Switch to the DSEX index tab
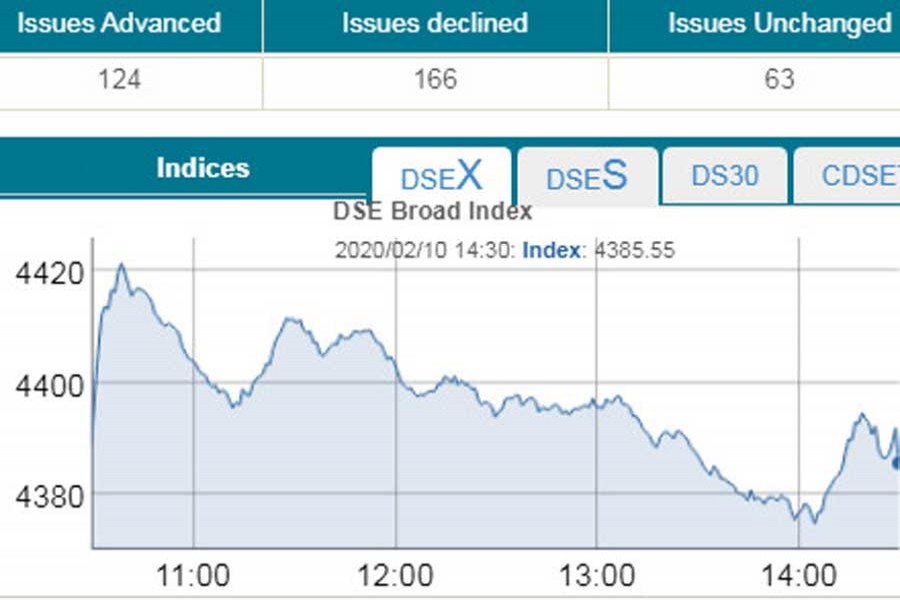The width and height of the screenshot is (900, 600). 441,177
